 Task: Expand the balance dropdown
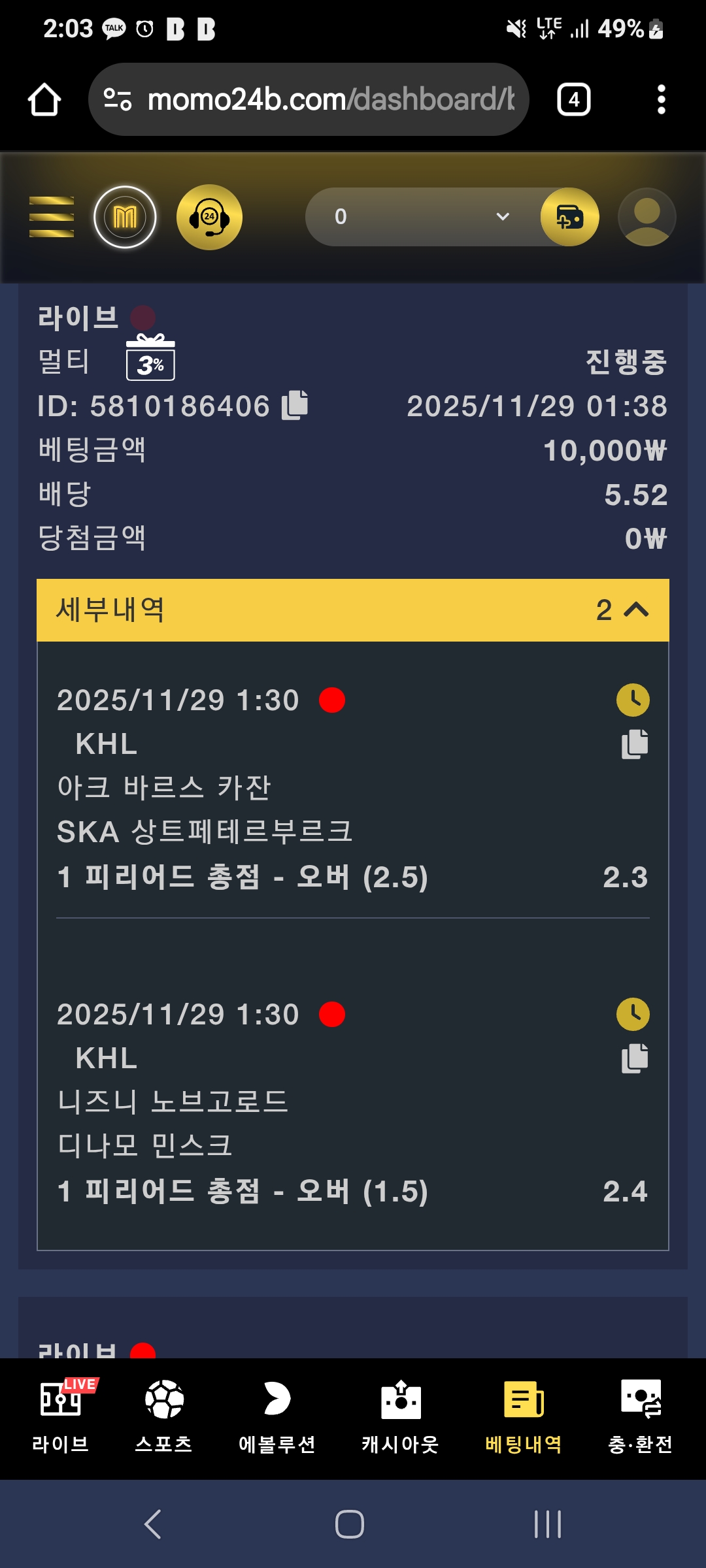tap(502, 217)
